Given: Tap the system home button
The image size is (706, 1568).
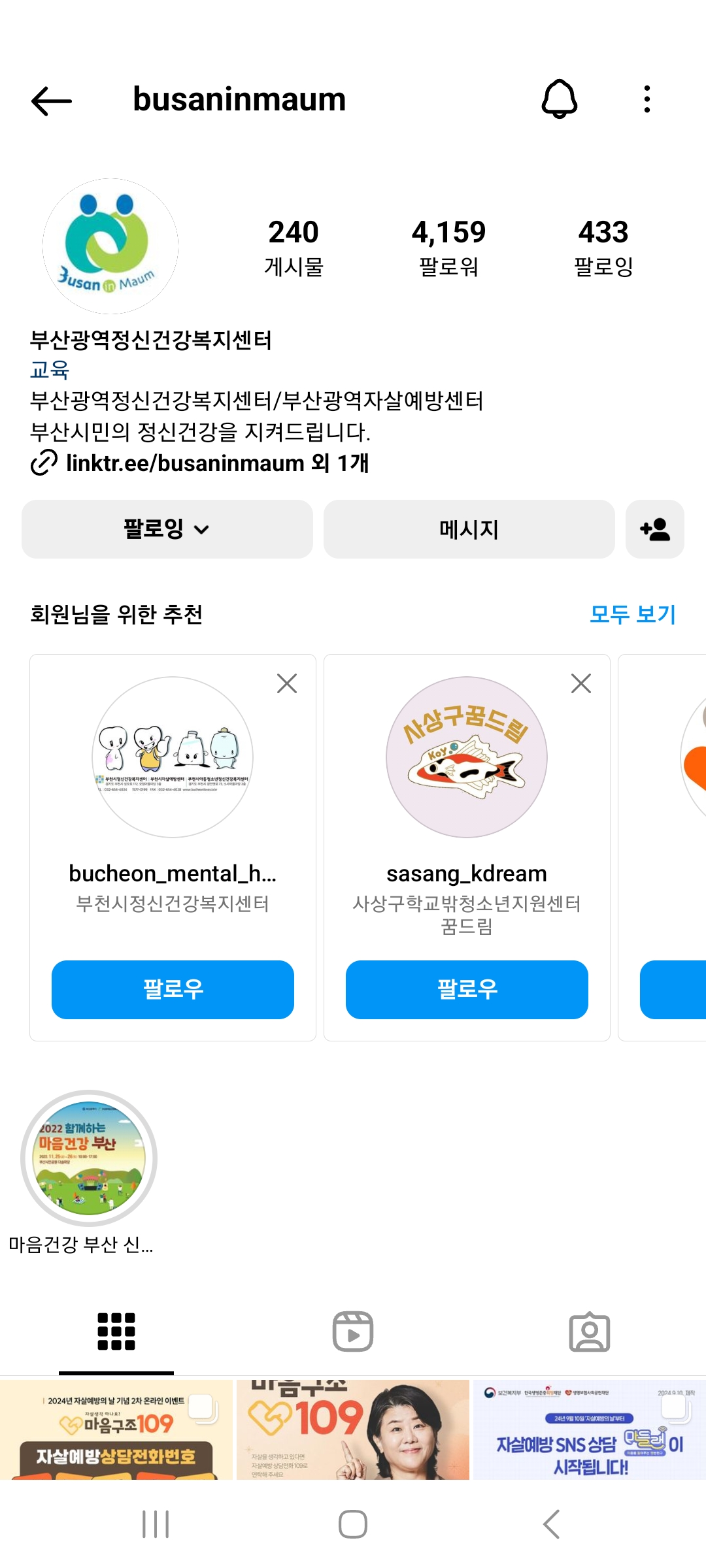Looking at the screenshot, I should [353, 1524].
